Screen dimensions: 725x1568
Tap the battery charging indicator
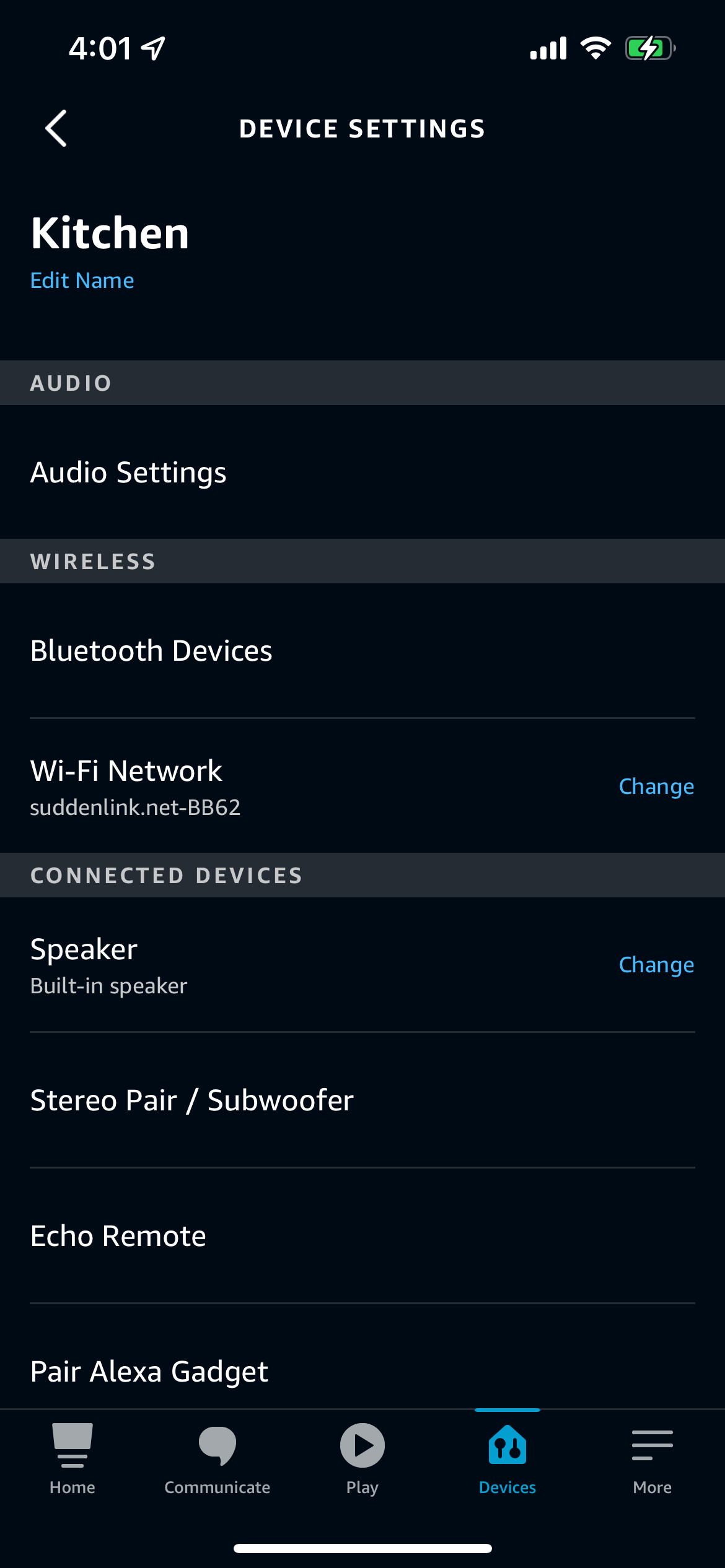649,47
